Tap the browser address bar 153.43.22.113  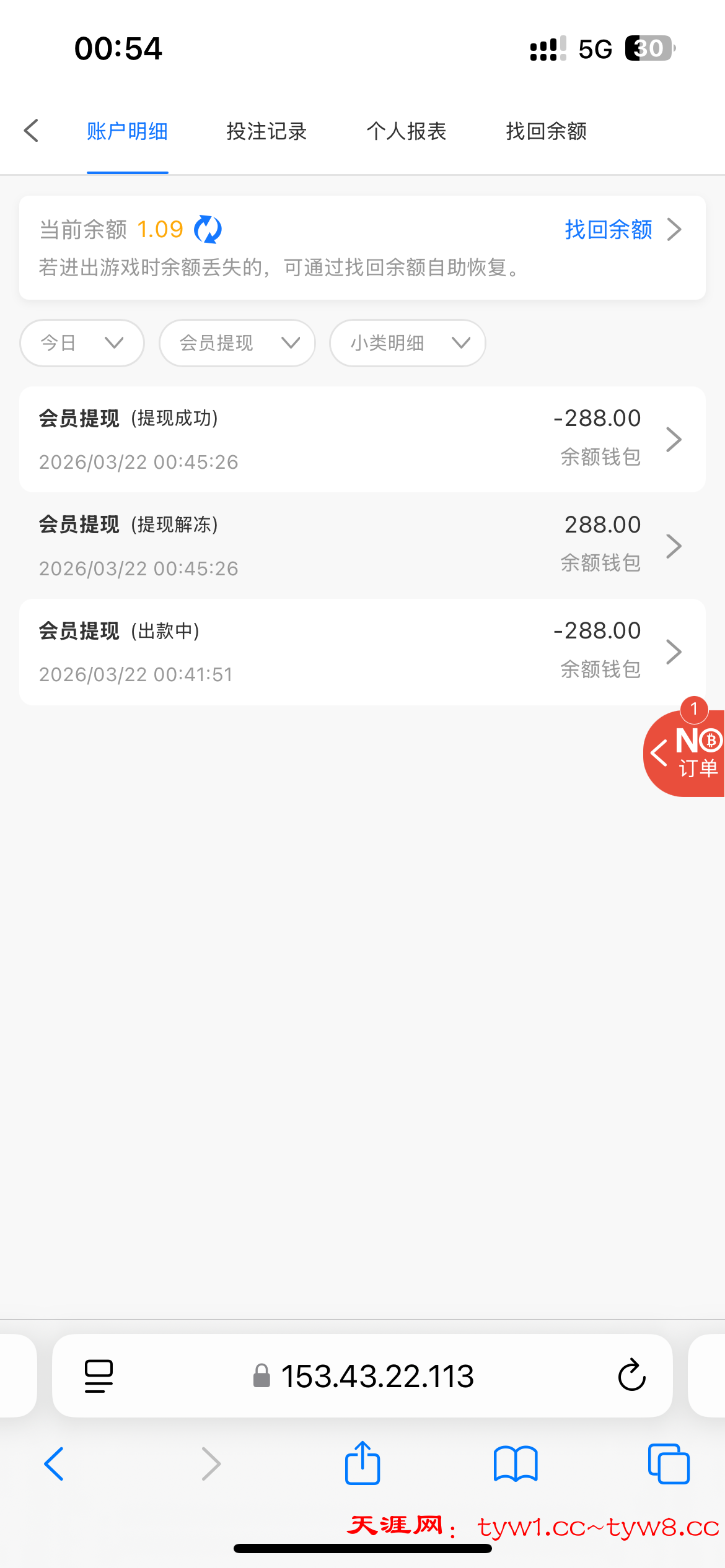[x=377, y=1376]
